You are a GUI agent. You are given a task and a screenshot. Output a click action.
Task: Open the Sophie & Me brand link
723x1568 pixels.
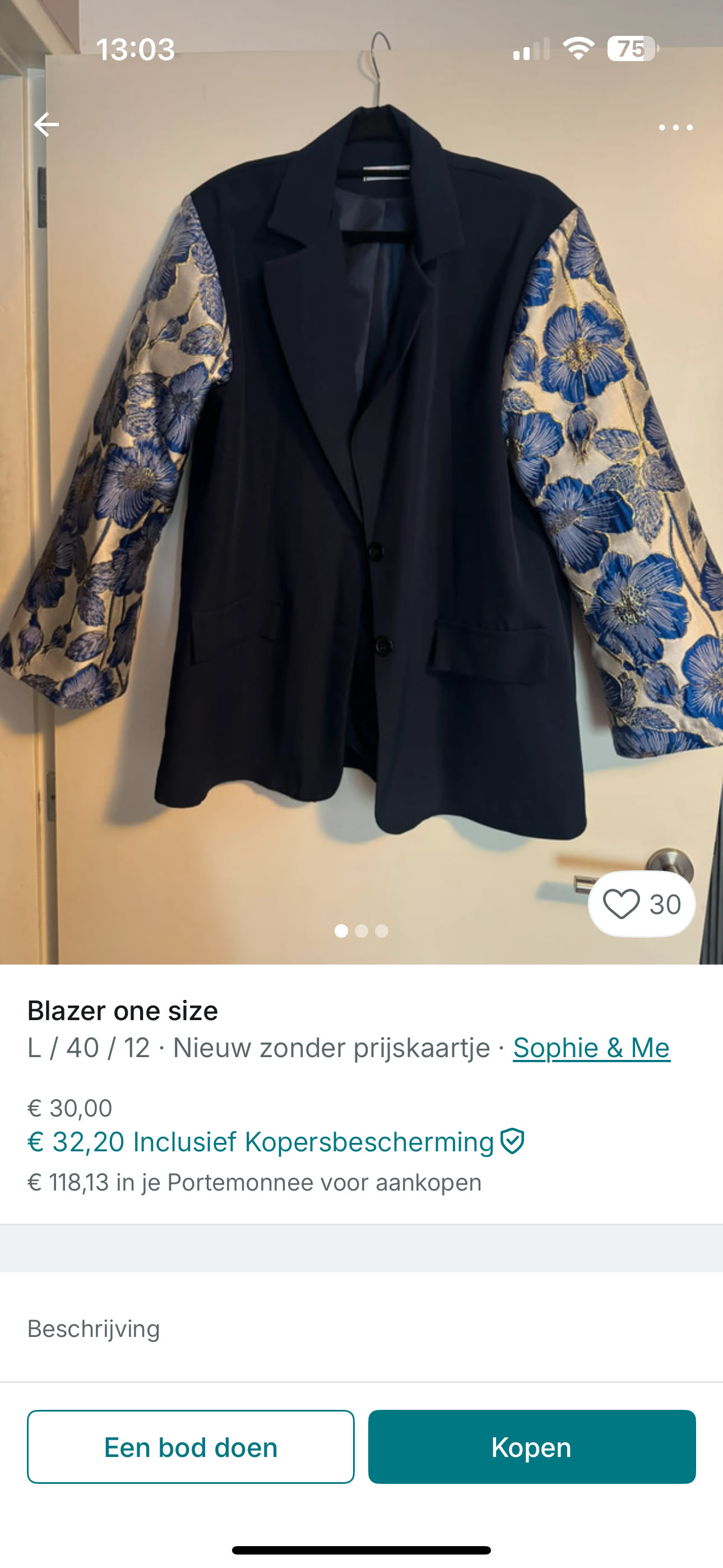click(591, 1048)
